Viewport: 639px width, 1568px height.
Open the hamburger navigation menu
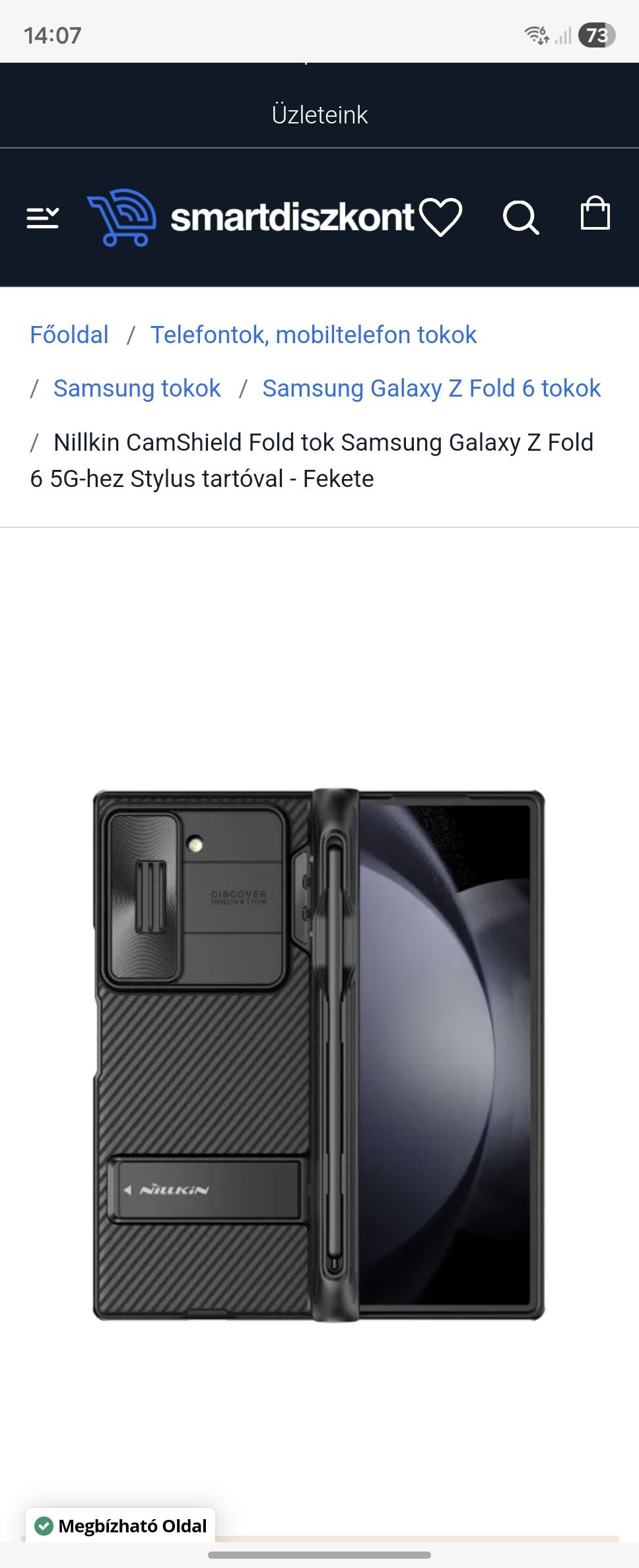tap(43, 217)
